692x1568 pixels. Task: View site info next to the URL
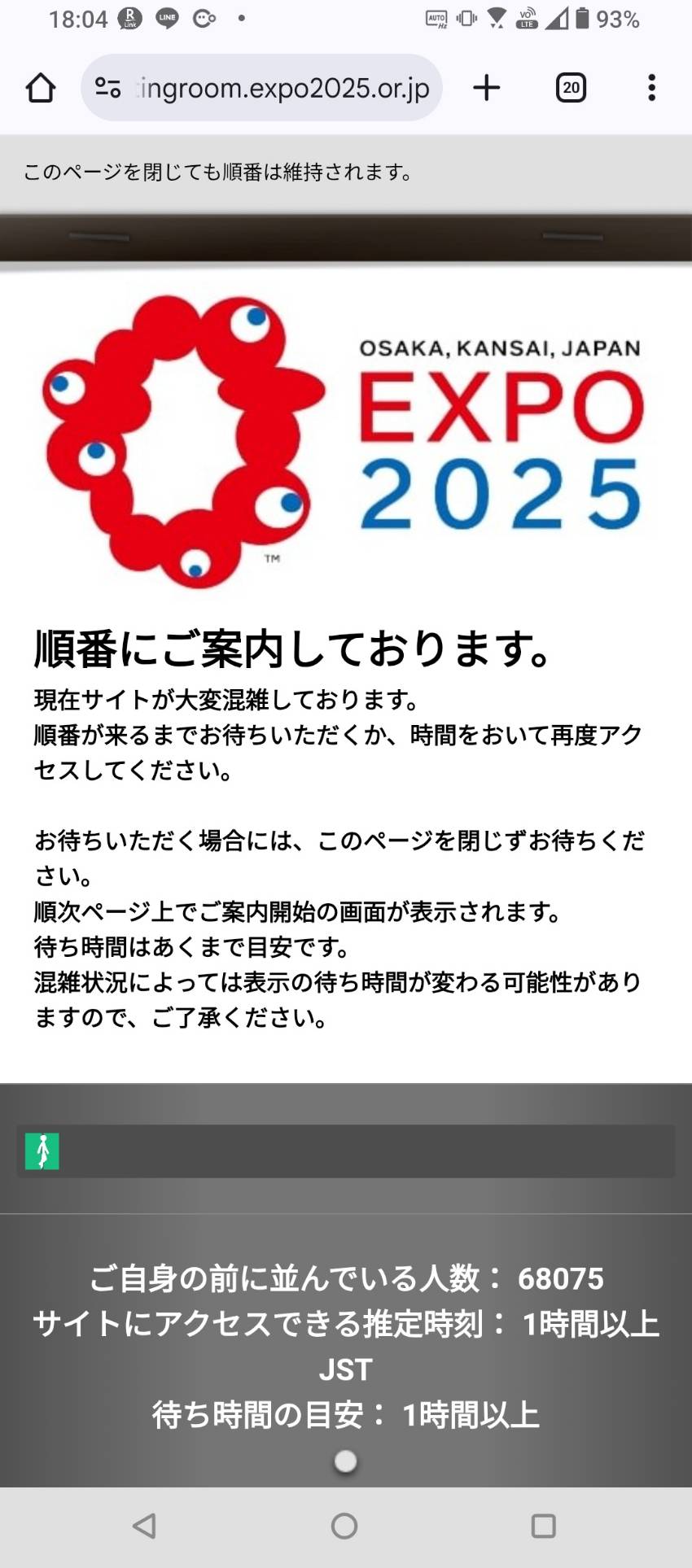click(x=107, y=88)
